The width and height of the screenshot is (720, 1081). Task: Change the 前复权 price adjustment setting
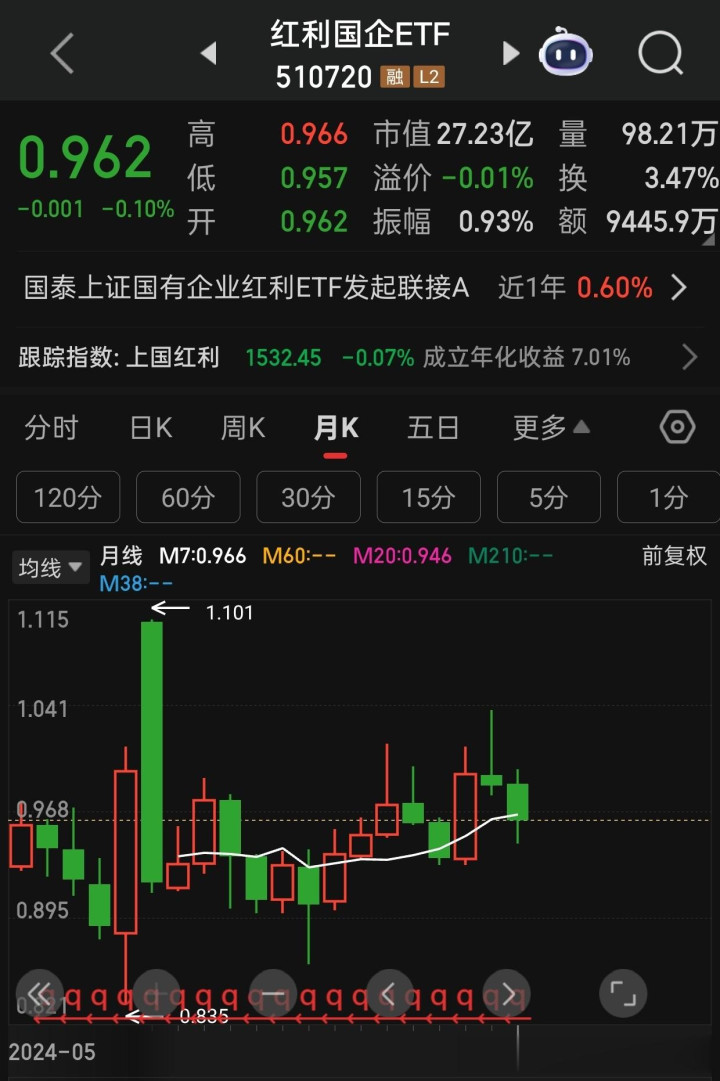point(674,557)
